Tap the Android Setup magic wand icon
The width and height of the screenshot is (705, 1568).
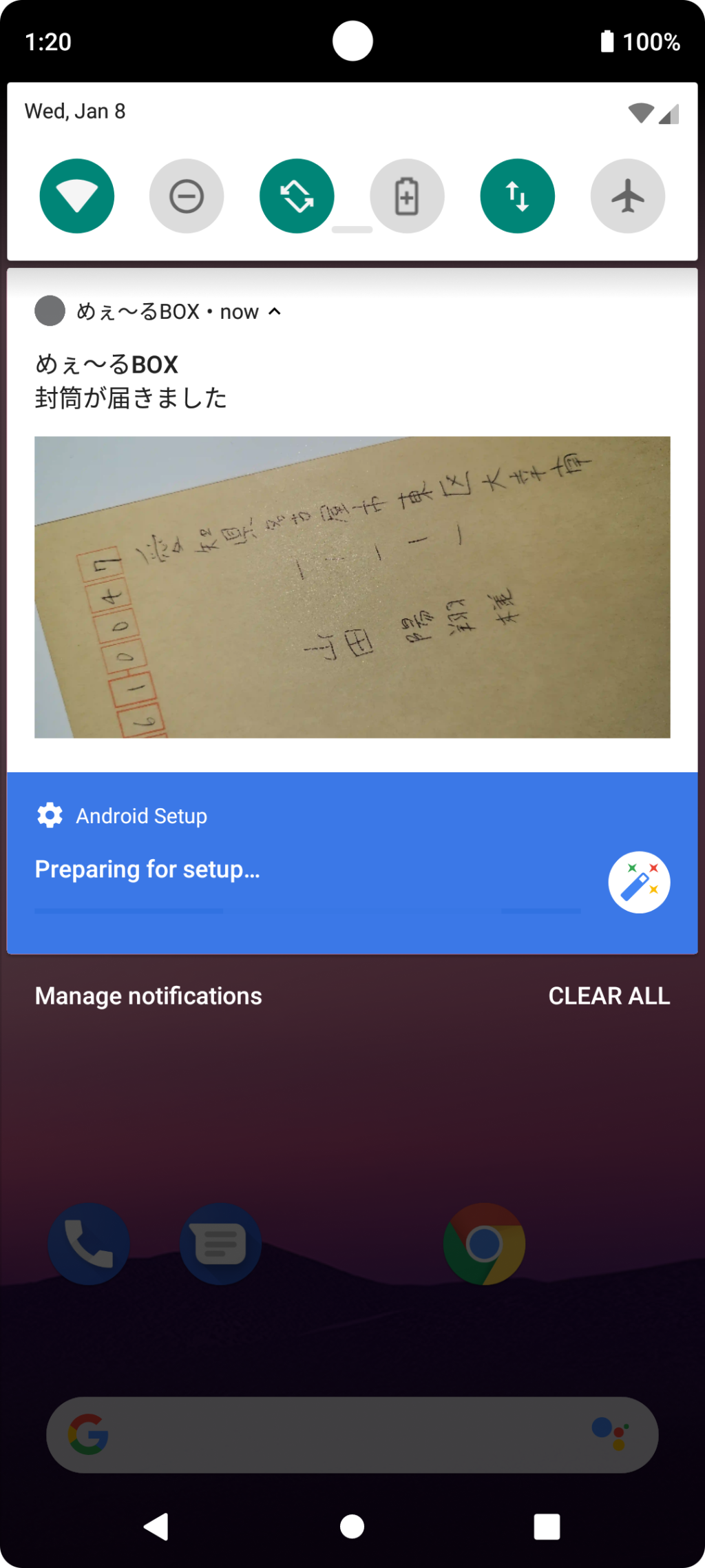point(639,883)
